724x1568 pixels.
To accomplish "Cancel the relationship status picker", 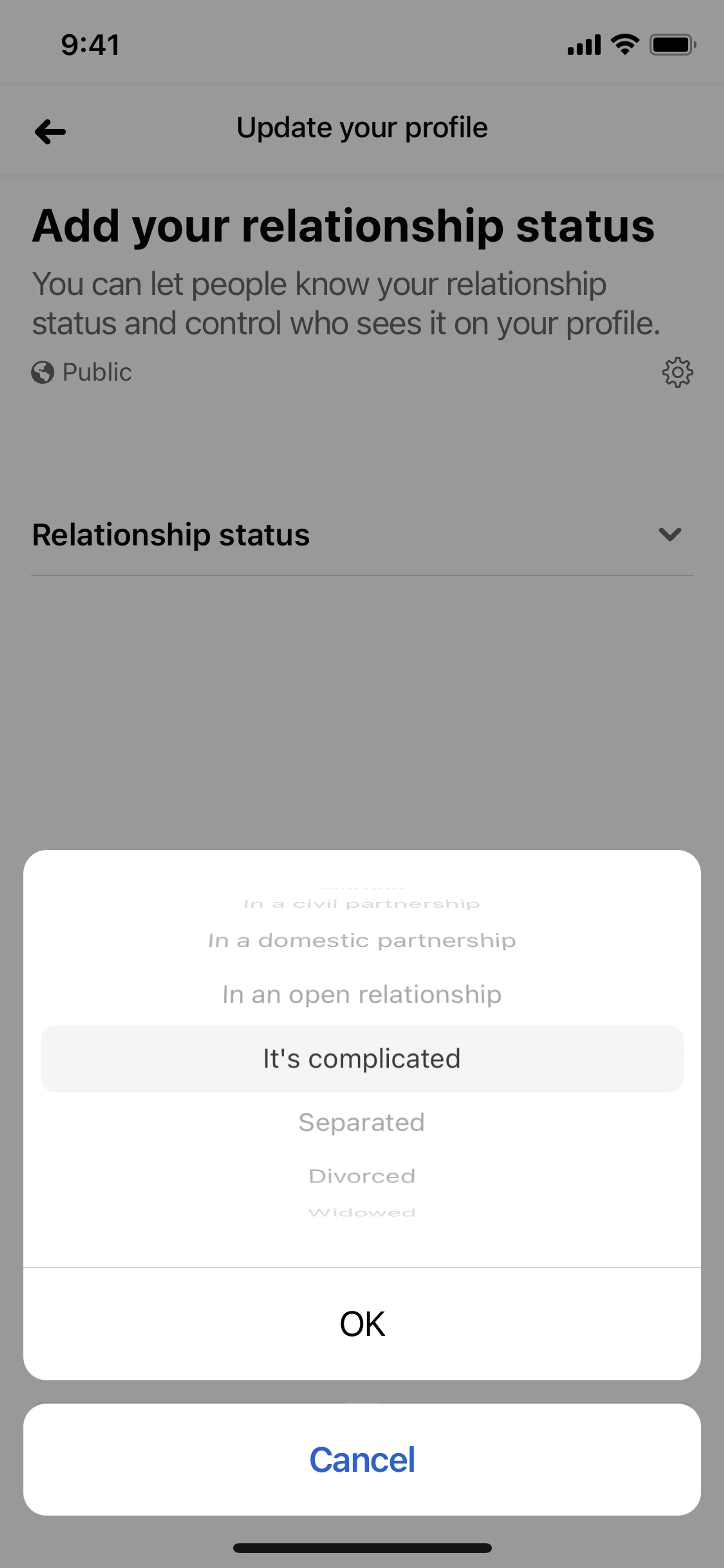I will tap(362, 1459).
